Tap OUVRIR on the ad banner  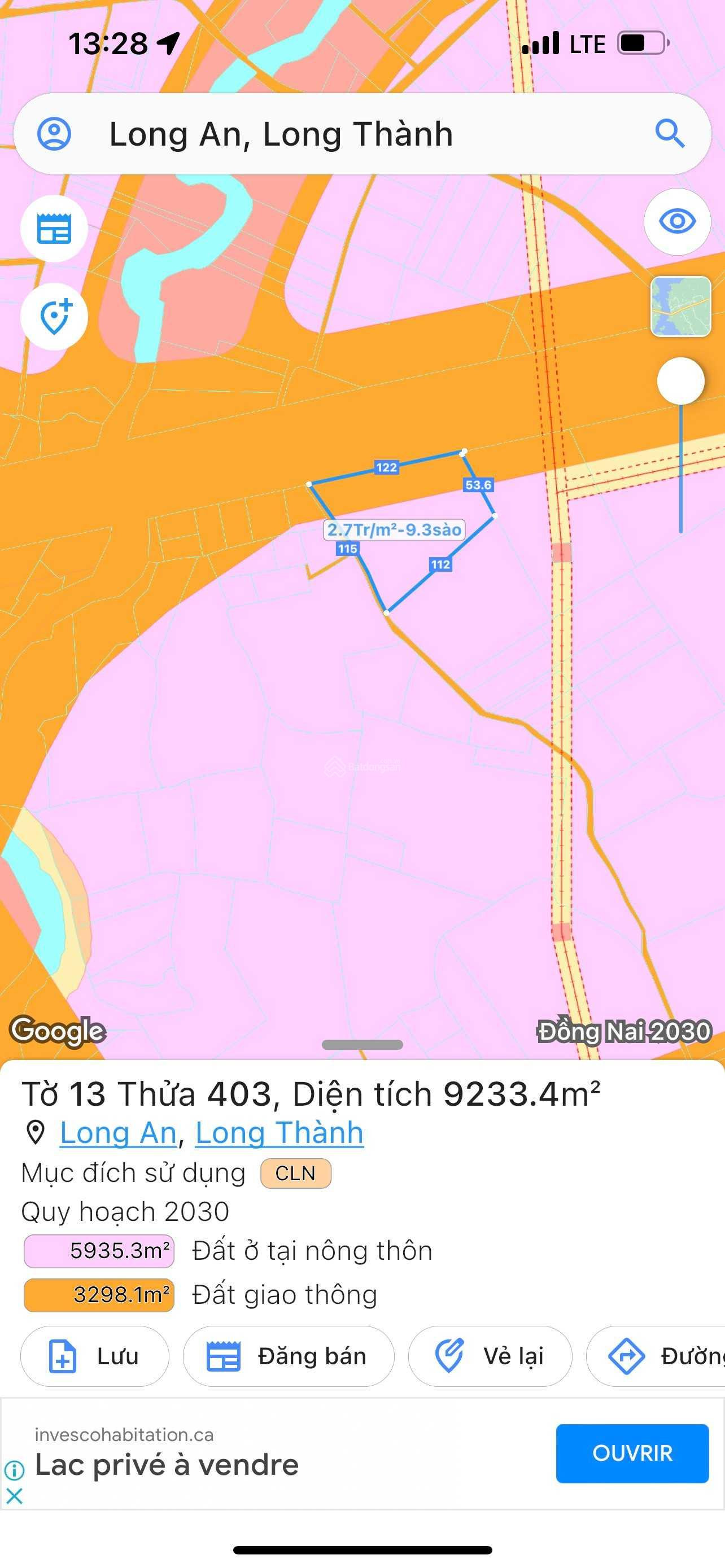tap(632, 1453)
